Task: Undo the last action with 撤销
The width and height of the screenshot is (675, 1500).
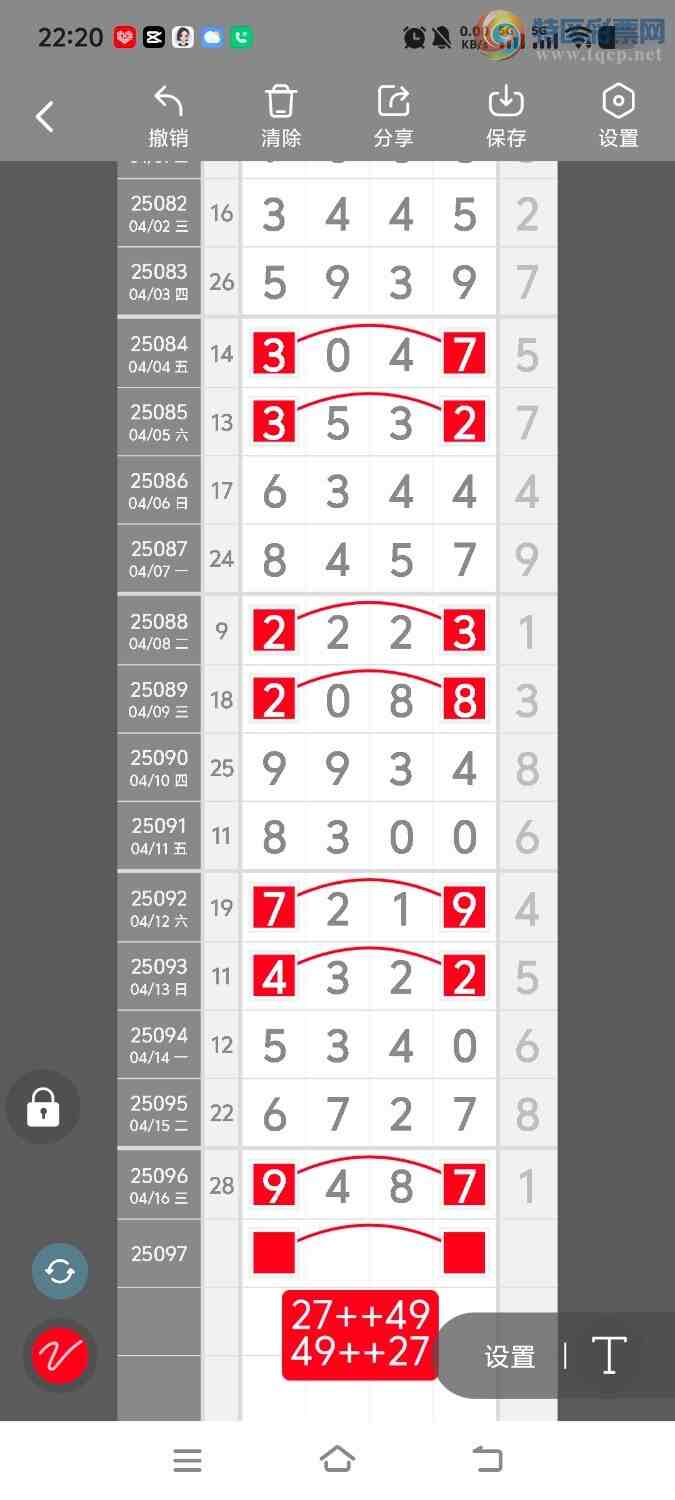Action: [168, 117]
